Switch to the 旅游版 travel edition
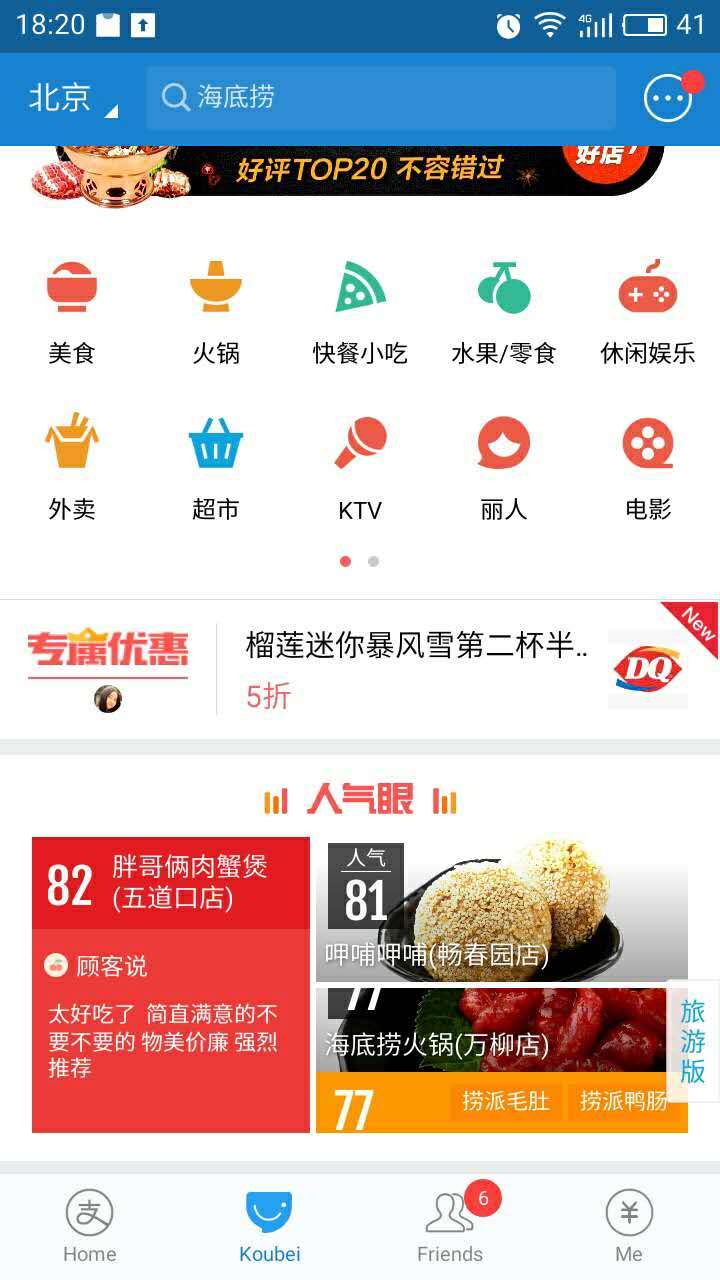 point(693,1041)
